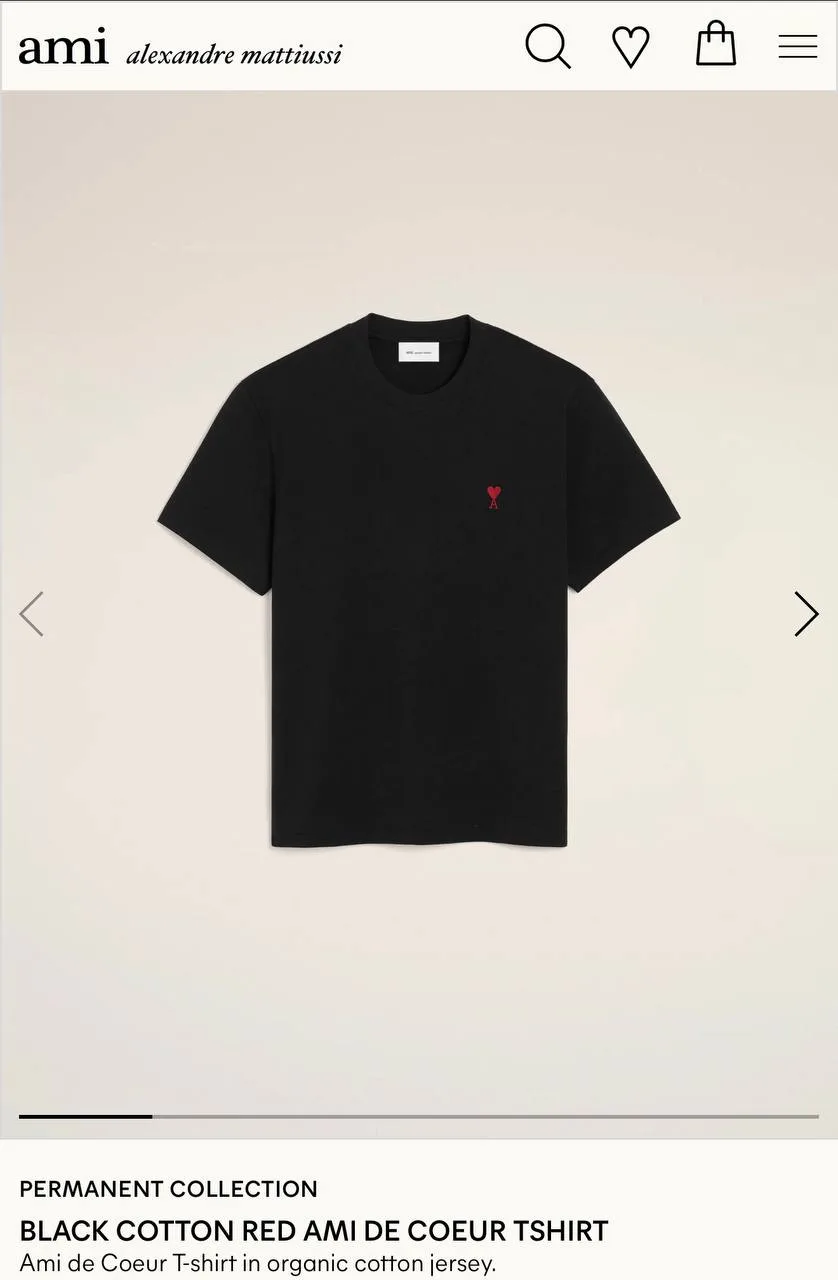
Task: Open the hamburger menu
Action: (797, 47)
